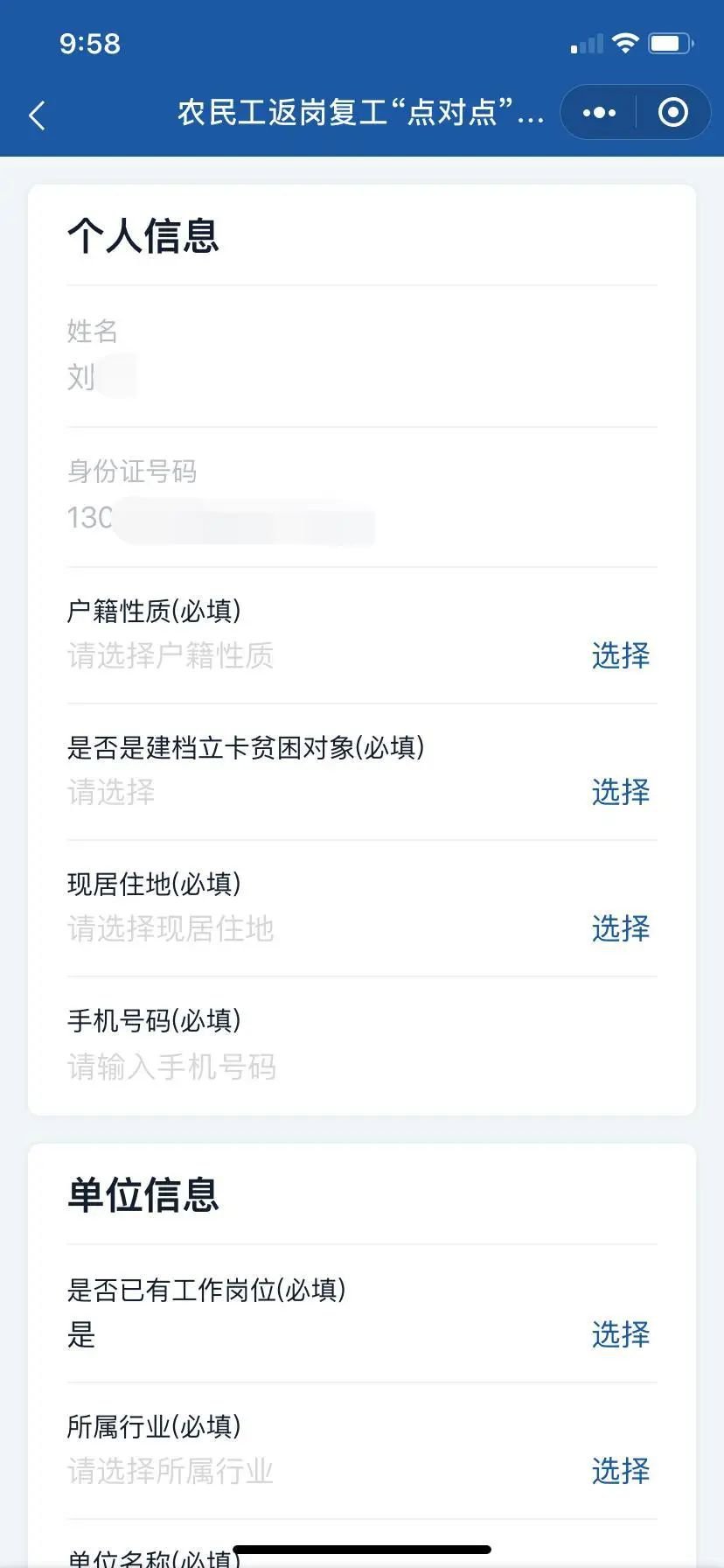Go back using the header arrow
Viewport: 724px width, 1568px height.
(x=37, y=115)
